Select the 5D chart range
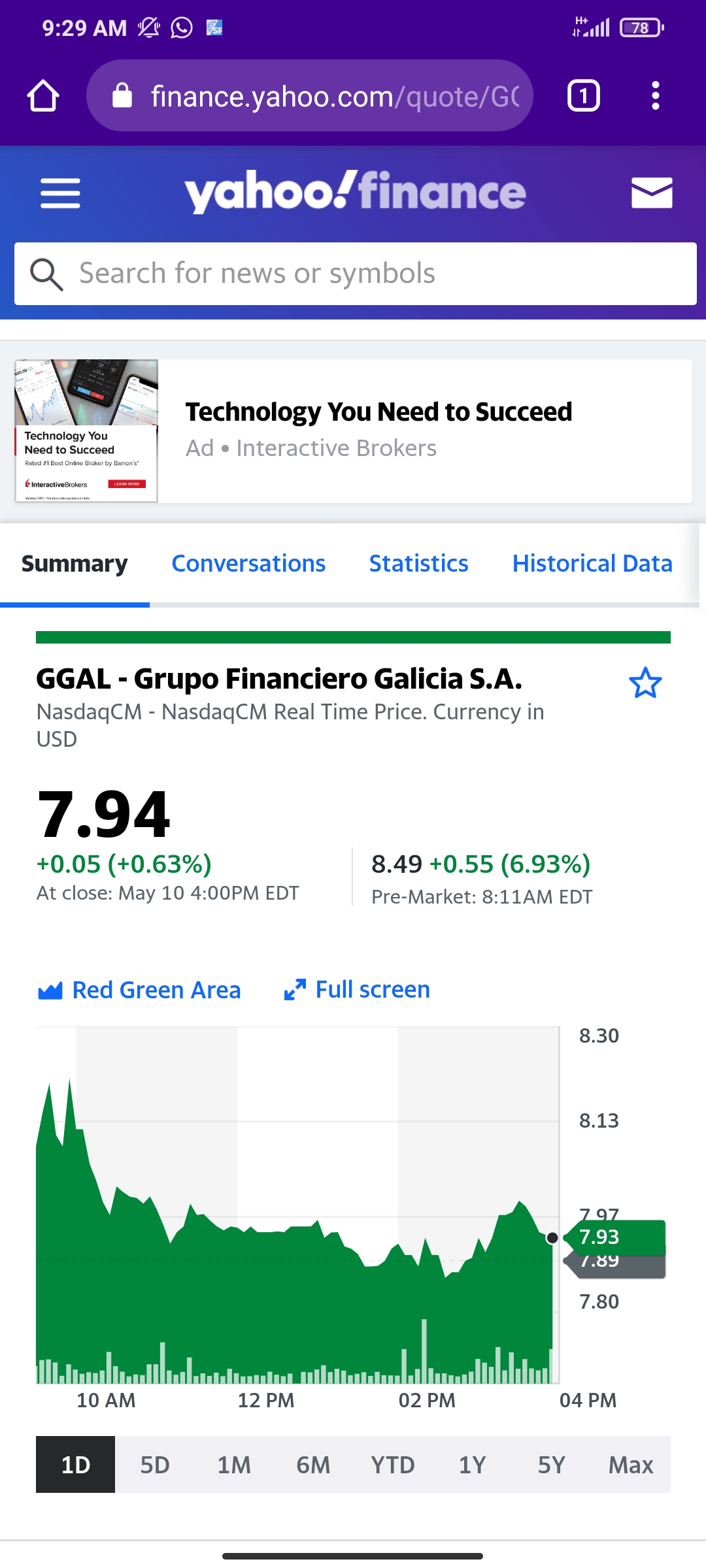 (155, 1465)
